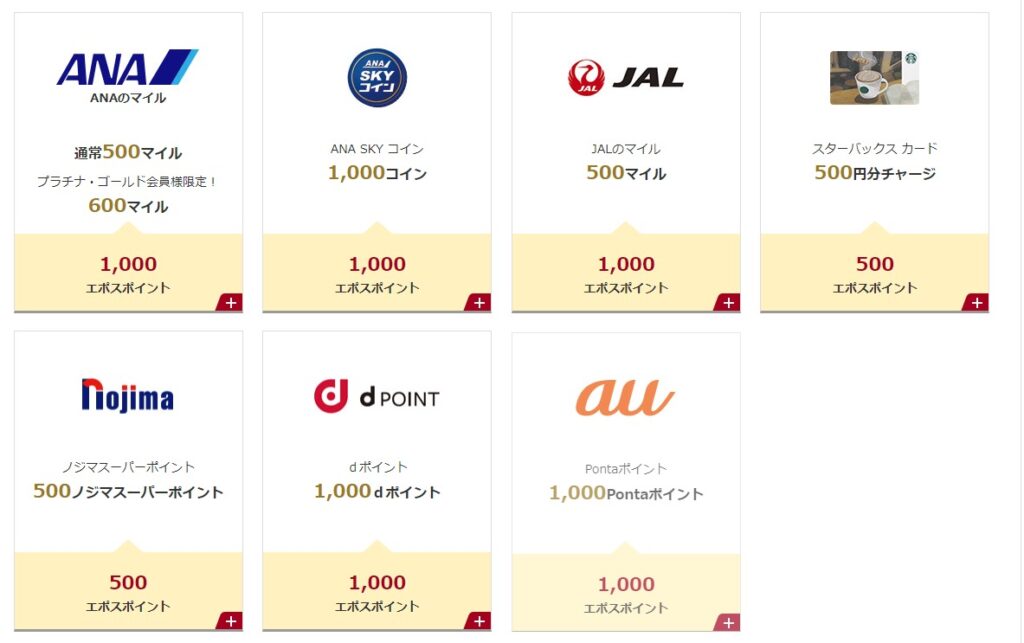Select the dポイント exchange card
This screenshot has width=1024, height=643.
377,481
